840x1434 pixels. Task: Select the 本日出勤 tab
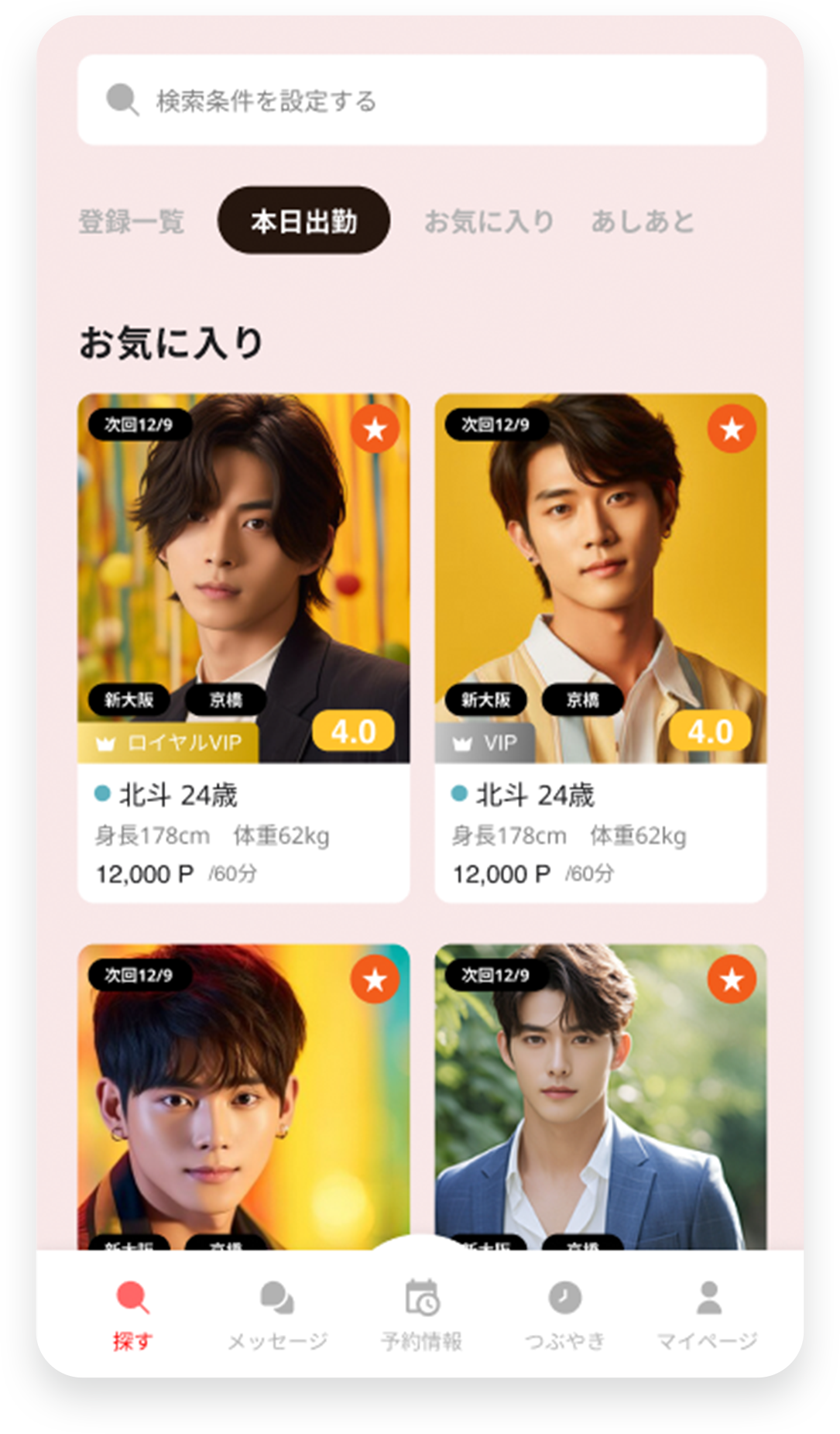(303, 221)
